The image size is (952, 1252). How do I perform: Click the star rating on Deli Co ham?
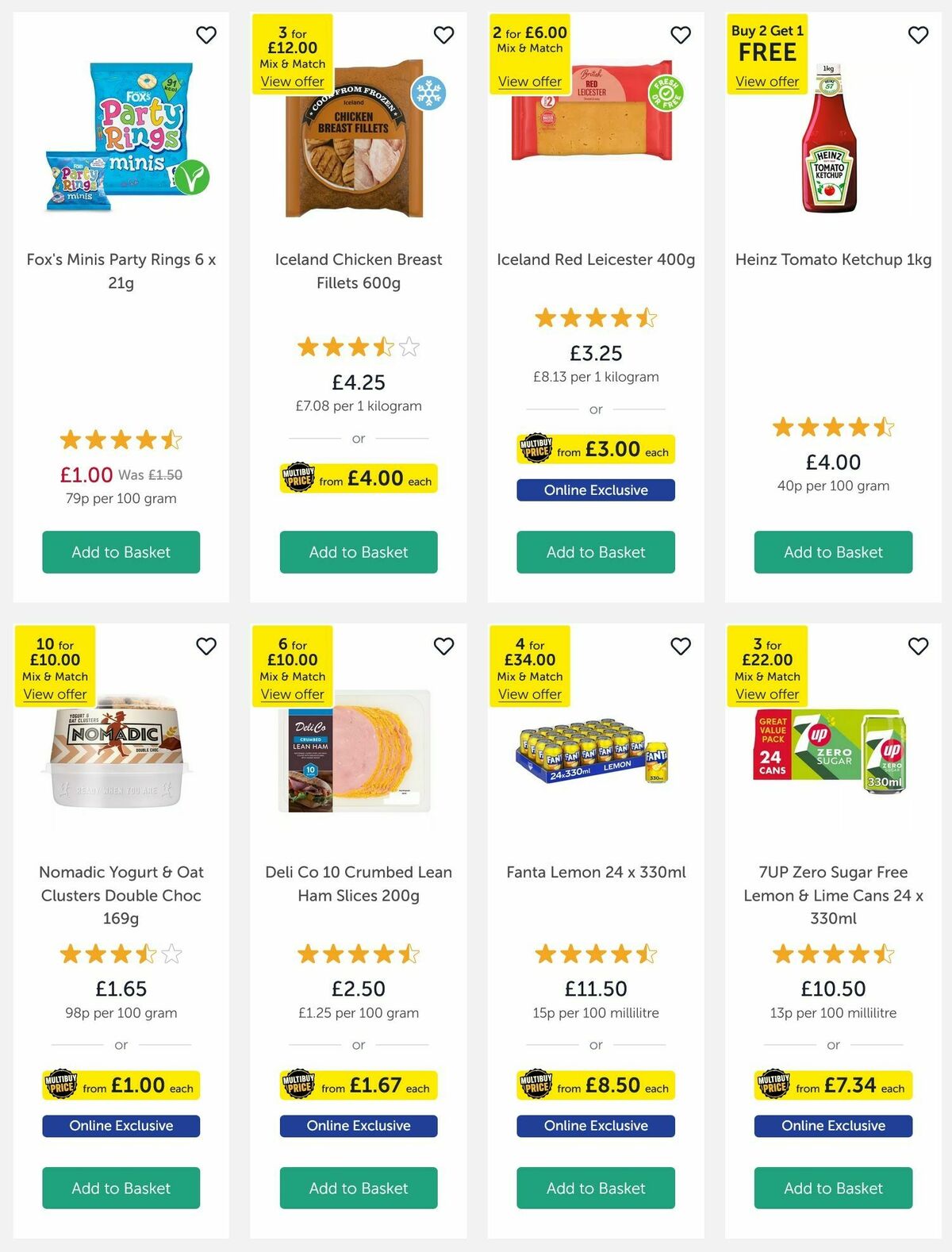(x=358, y=954)
